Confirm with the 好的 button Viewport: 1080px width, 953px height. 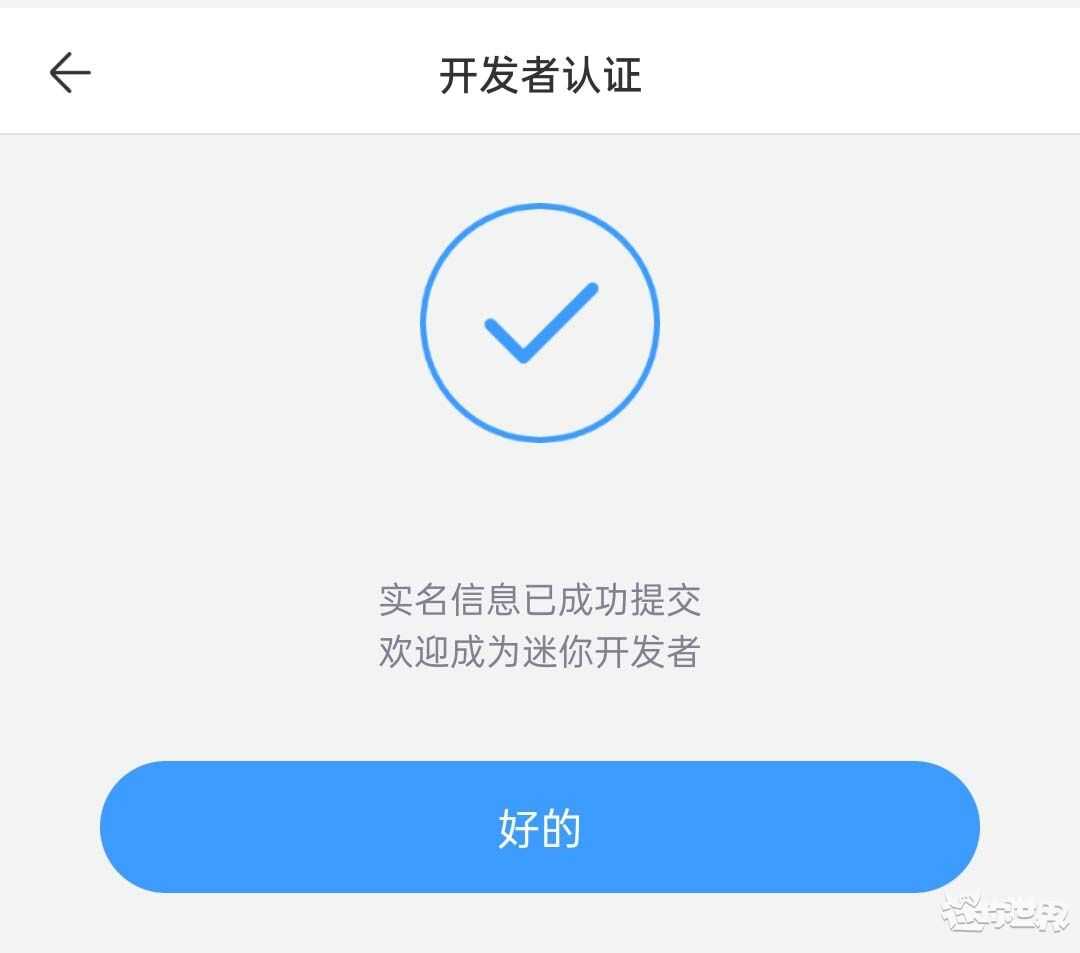(x=539, y=827)
